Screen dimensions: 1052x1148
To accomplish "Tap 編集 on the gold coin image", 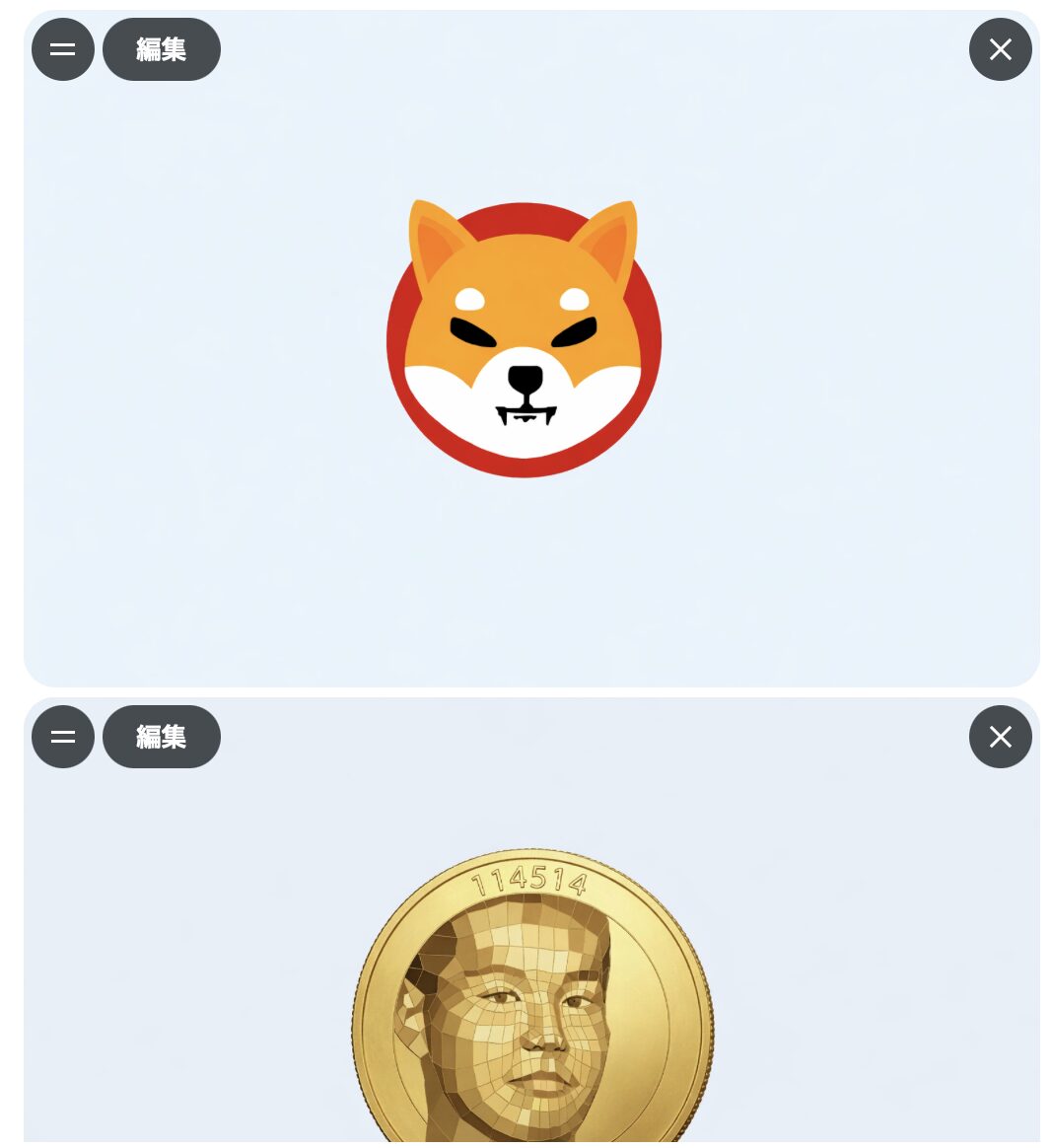I will tap(161, 737).
